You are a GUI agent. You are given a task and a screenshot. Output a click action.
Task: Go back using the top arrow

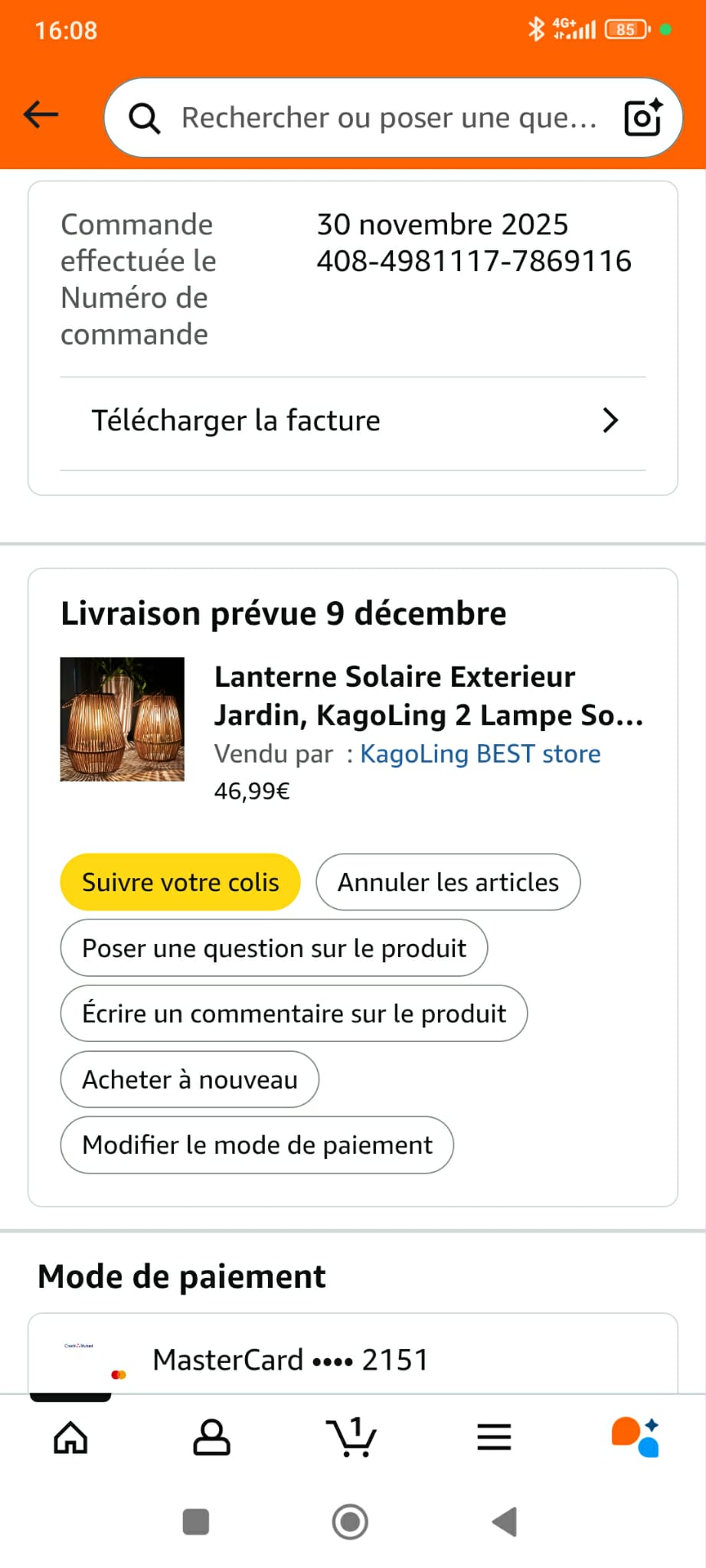[x=41, y=116]
